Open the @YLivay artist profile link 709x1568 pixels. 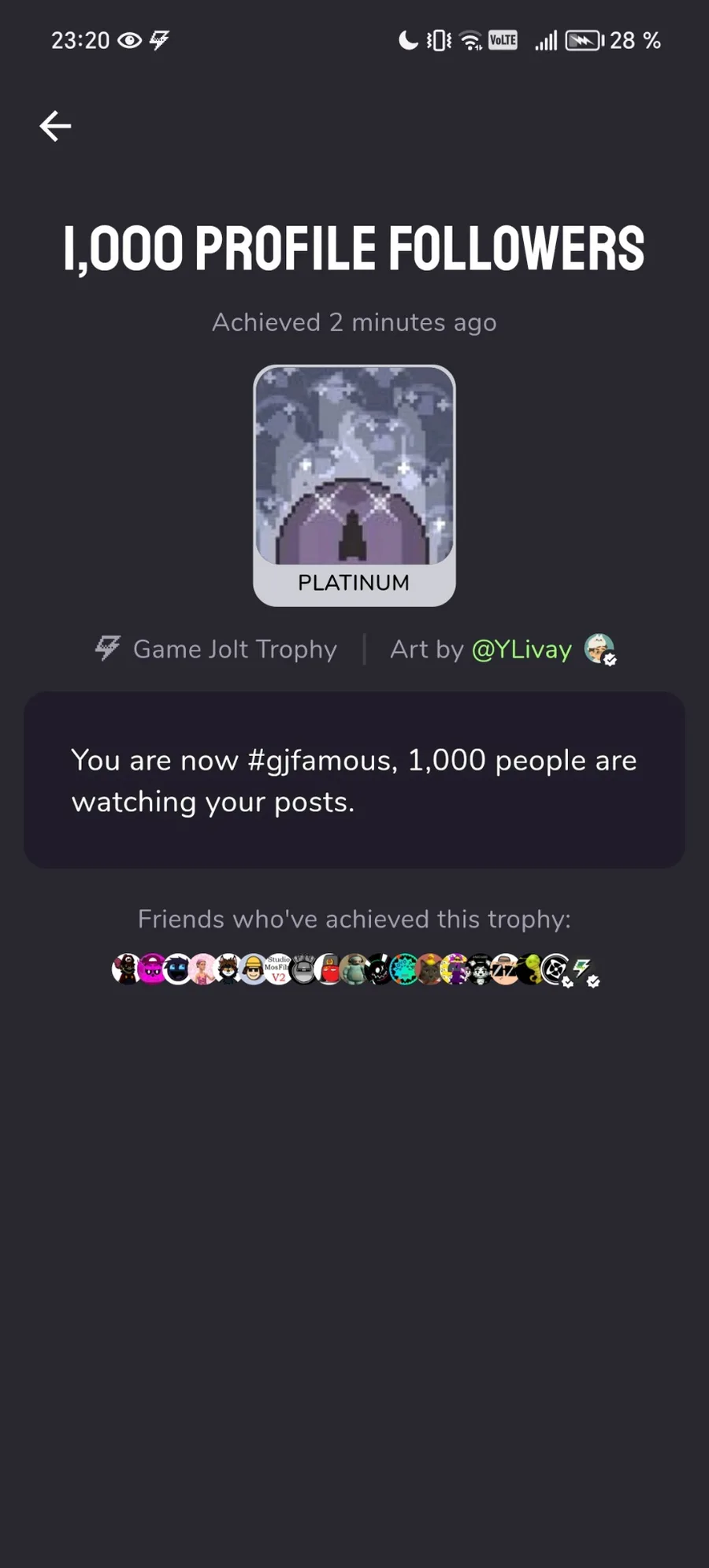tap(522, 650)
